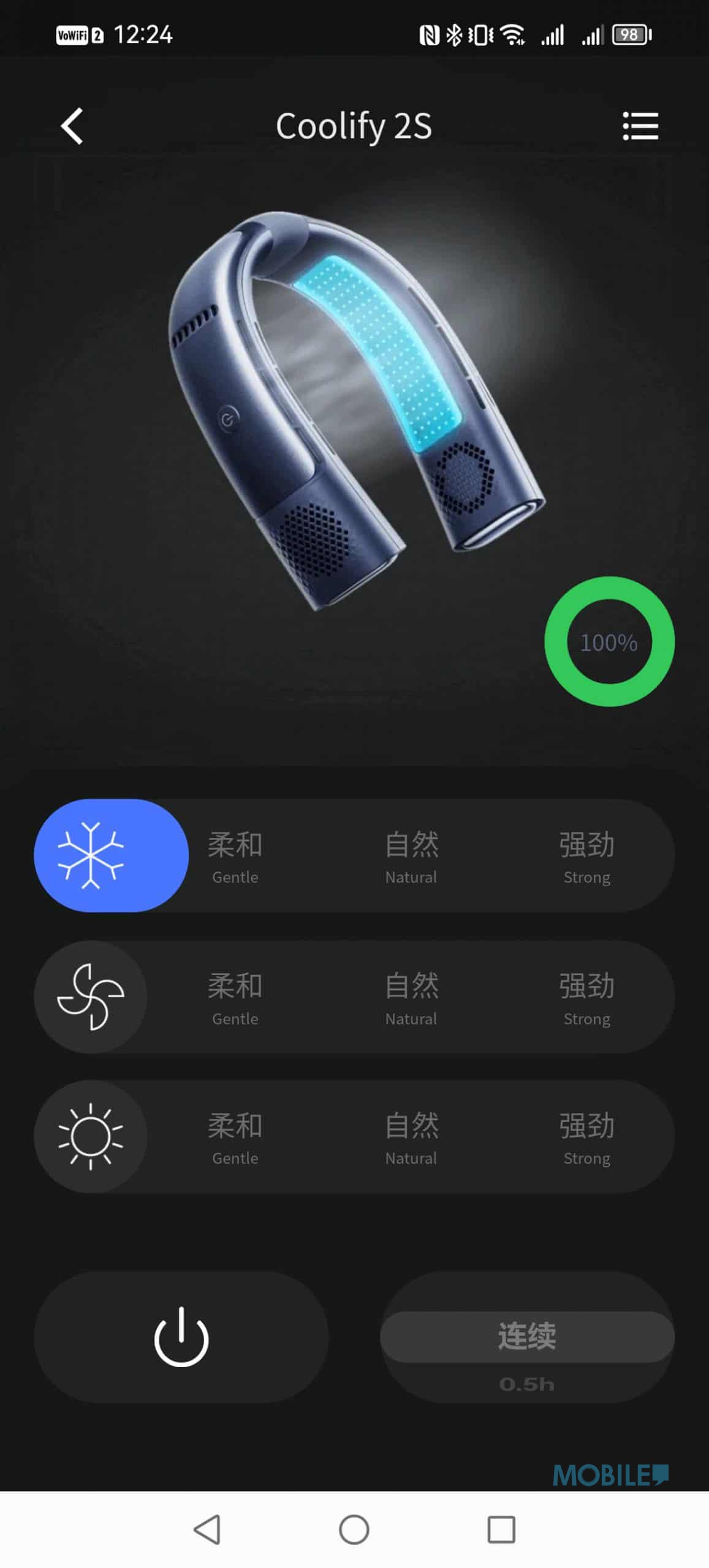709x1568 pixels.
Task: Tap the power icon to turn off device
Action: click(x=181, y=1335)
